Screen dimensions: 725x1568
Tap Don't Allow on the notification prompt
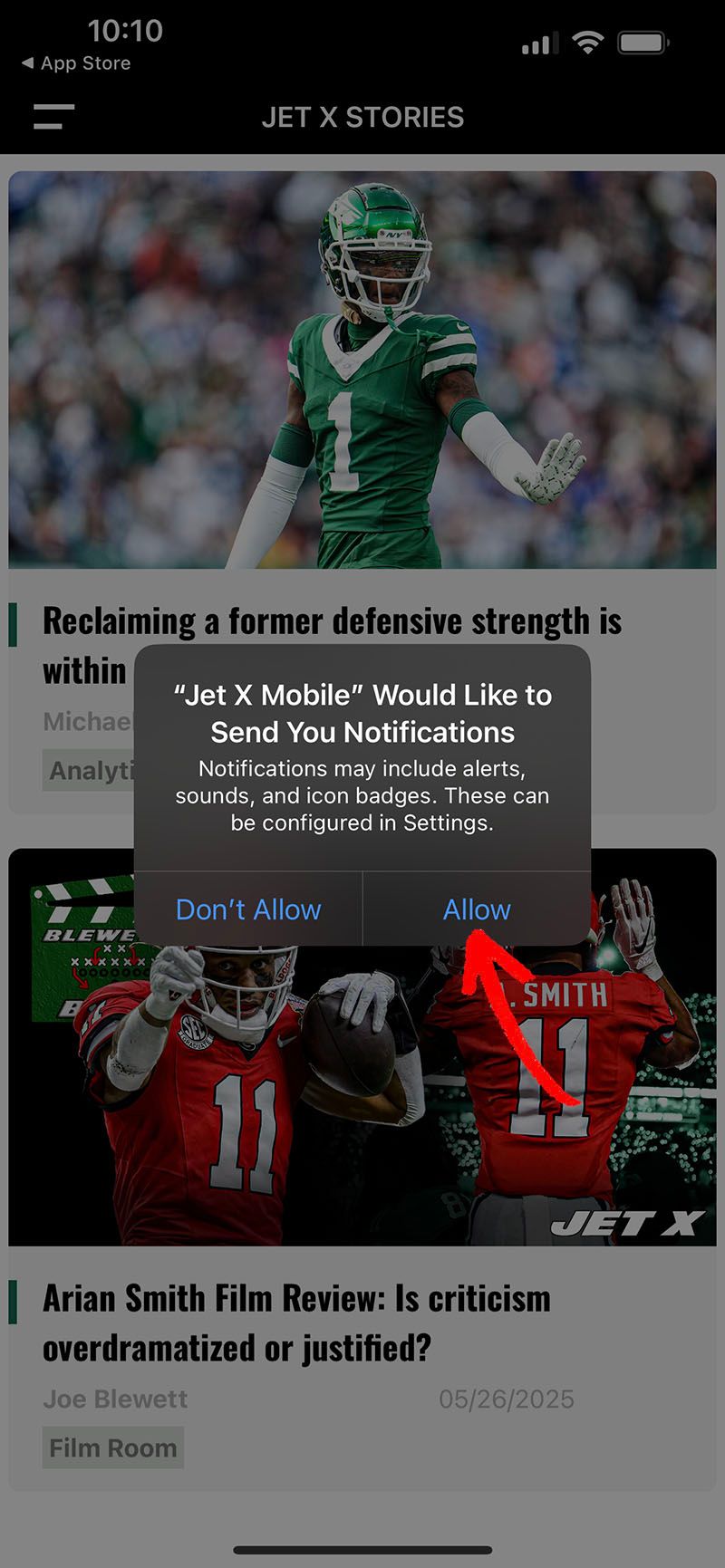tap(249, 909)
